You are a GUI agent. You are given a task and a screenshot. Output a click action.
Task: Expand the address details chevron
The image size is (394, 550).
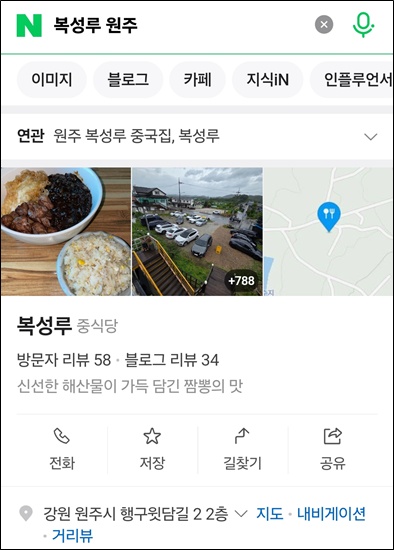(x=241, y=514)
